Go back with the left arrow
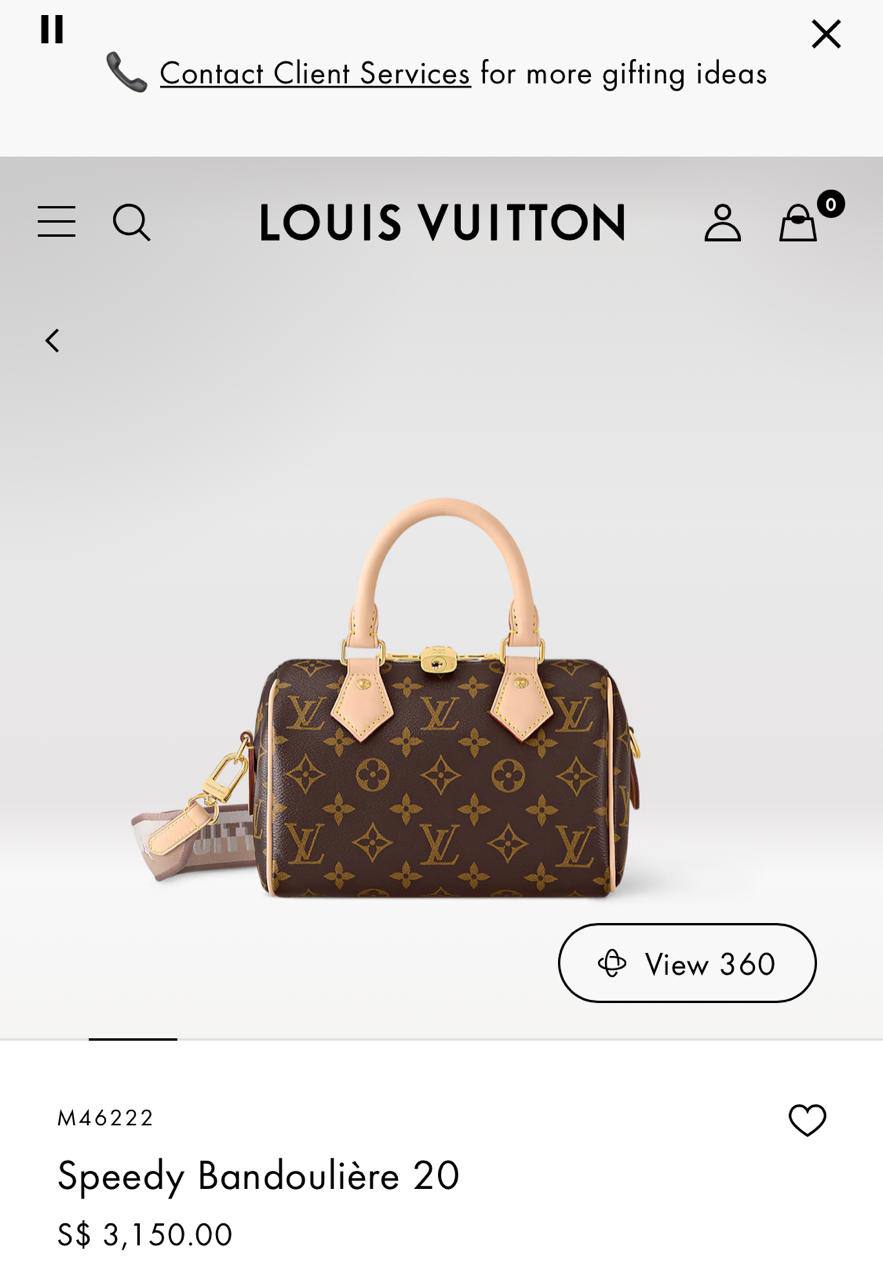This screenshot has height=1280, width=883. pyautogui.click(x=52, y=341)
